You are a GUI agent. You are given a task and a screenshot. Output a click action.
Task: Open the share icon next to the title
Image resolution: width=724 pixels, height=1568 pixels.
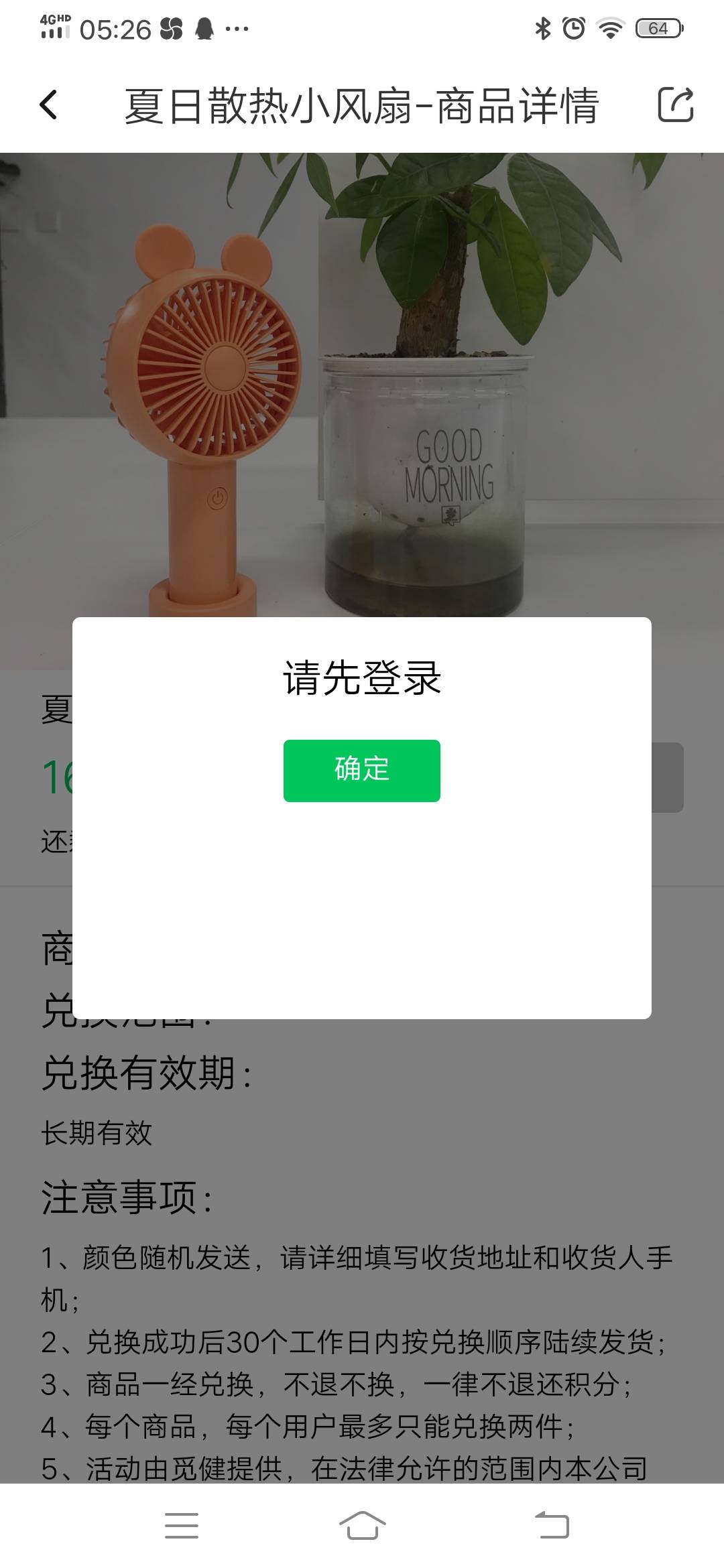[x=677, y=105]
